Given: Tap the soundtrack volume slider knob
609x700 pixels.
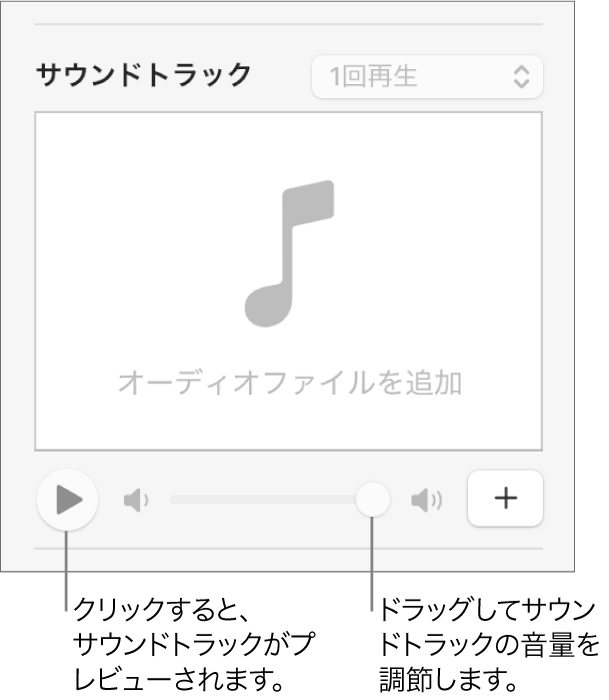Looking at the screenshot, I should click(x=372, y=497).
